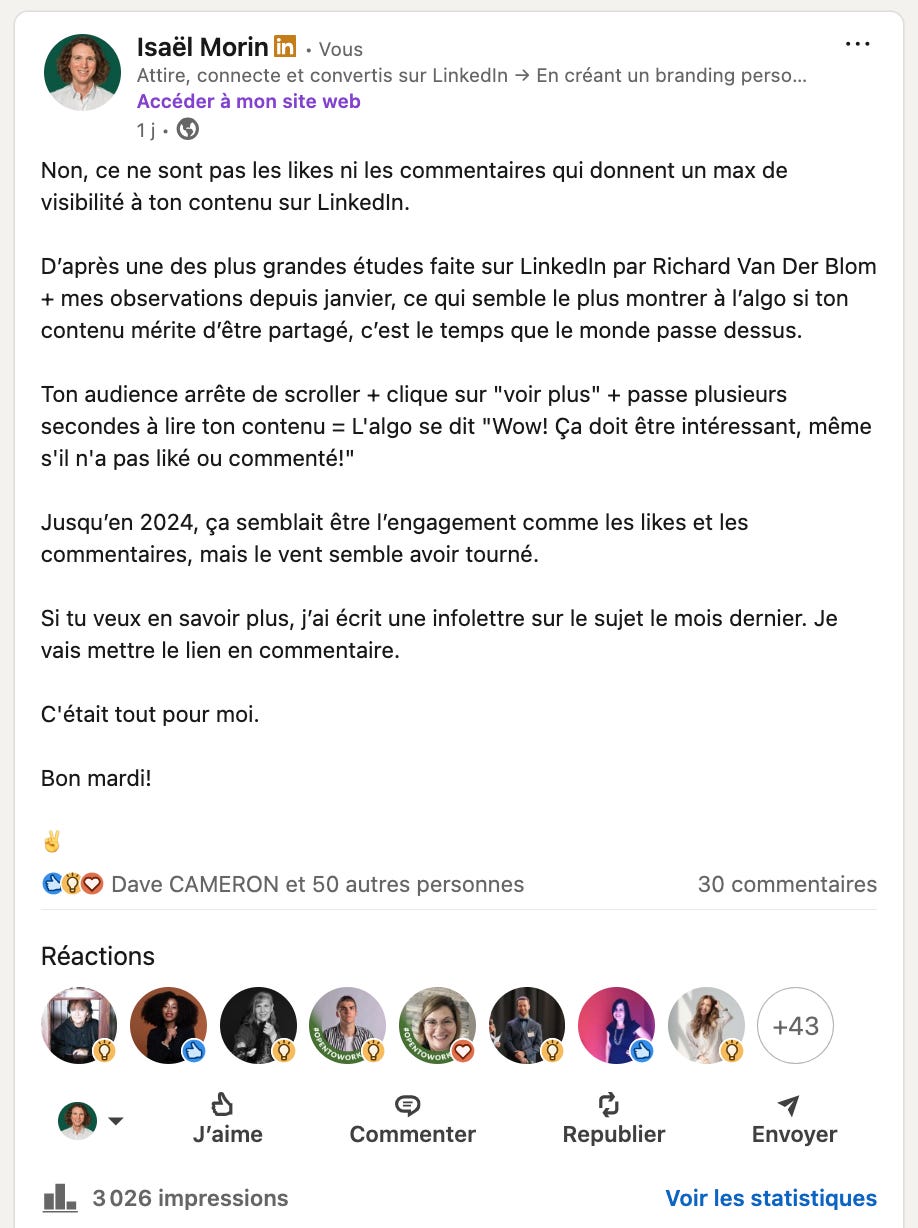Tap the Isaël Morin author name
Viewport: 918px width, 1228px height.
click(202, 47)
